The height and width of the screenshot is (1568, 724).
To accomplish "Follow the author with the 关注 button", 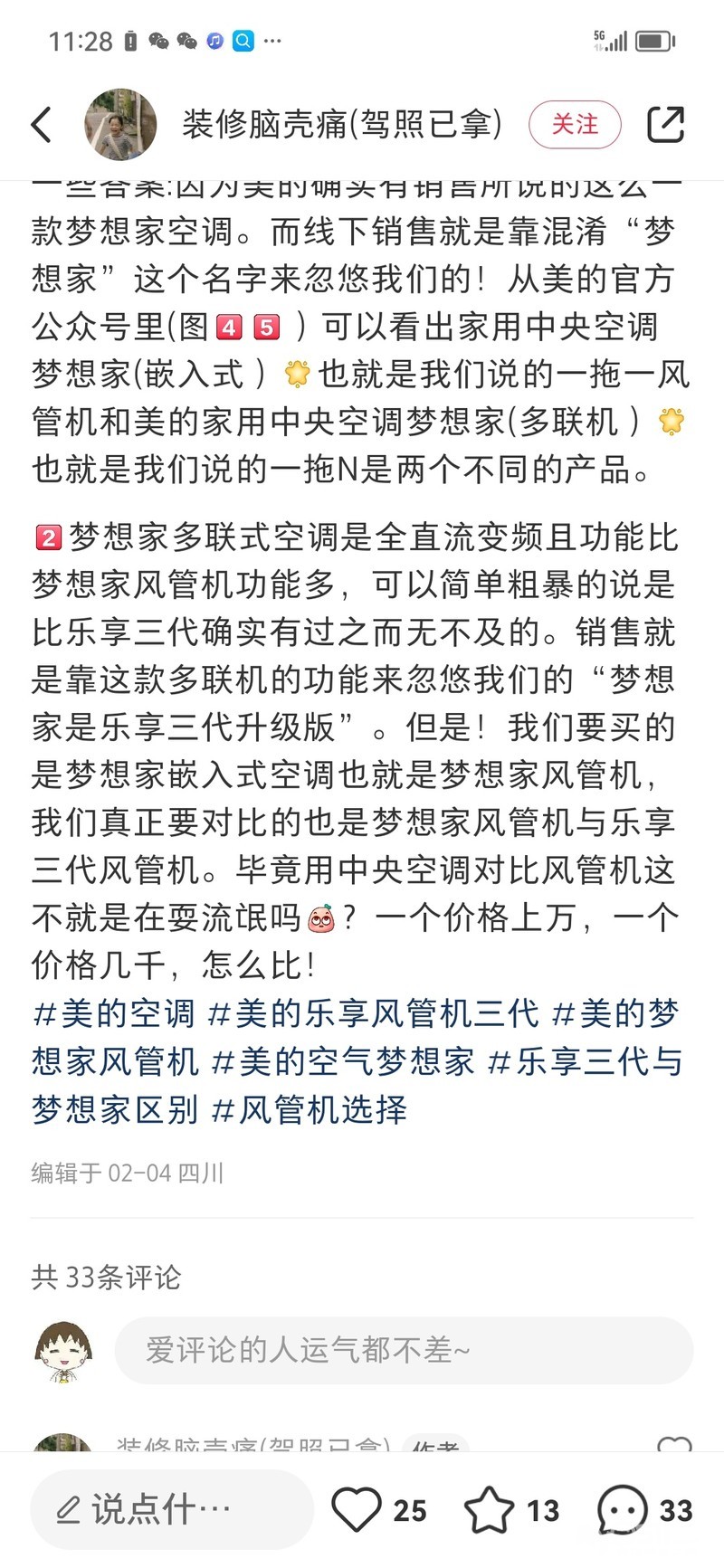I will coord(575,124).
